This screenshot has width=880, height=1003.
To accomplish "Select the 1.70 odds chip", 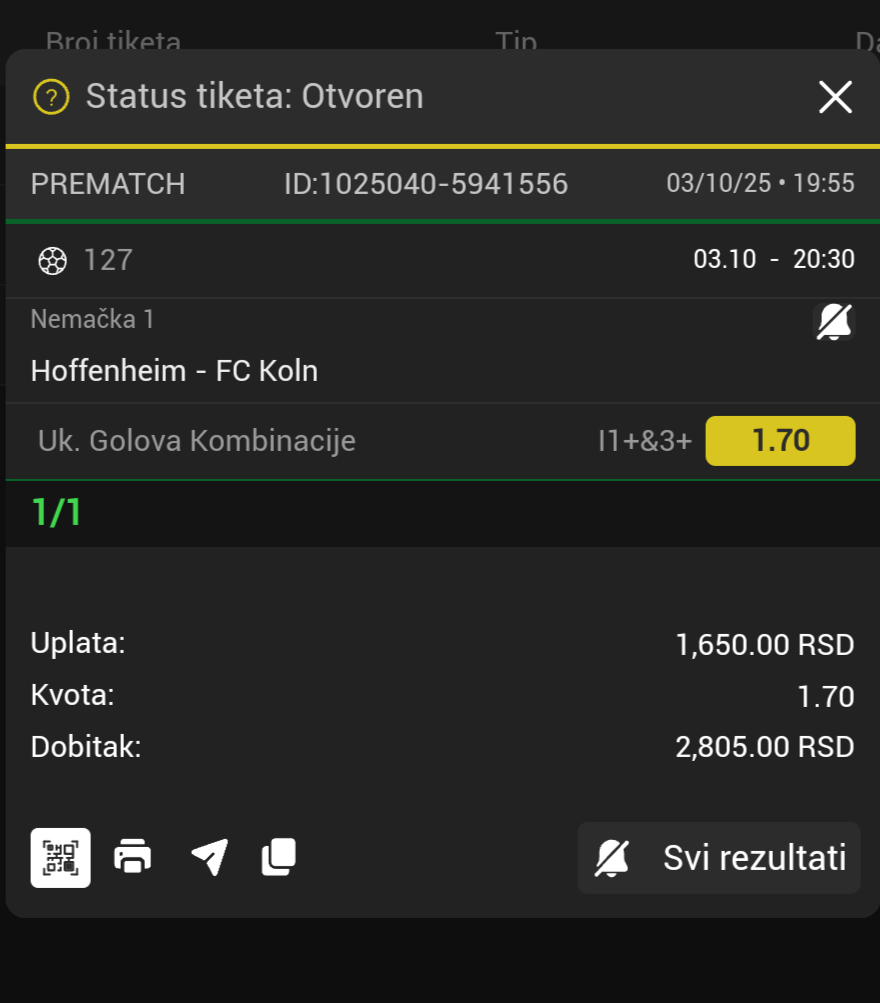I will tap(780, 441).
